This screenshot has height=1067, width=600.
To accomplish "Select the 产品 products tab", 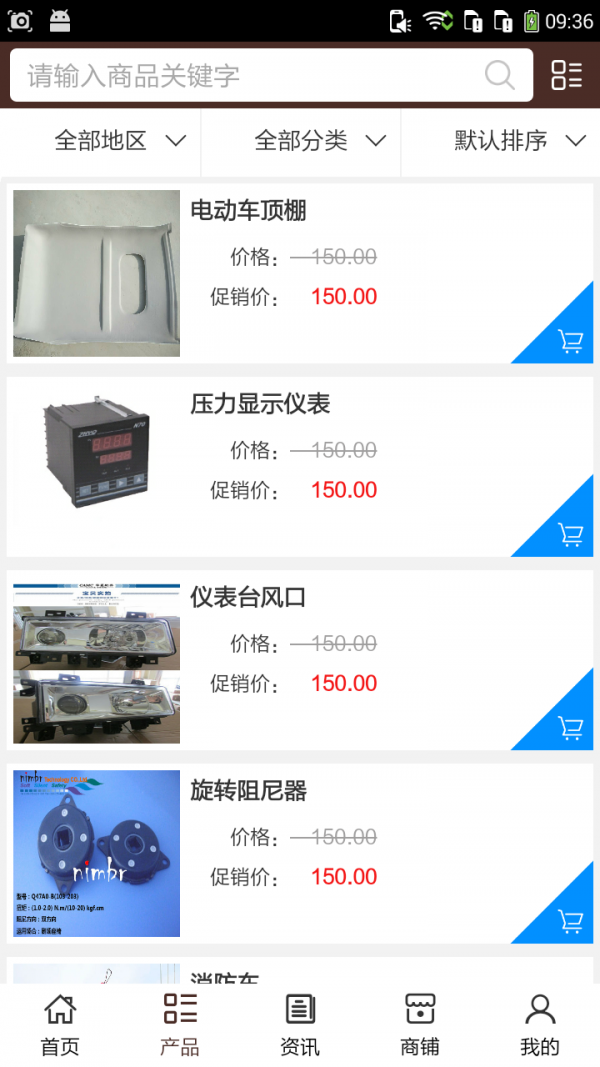I will click(180, 1025).
